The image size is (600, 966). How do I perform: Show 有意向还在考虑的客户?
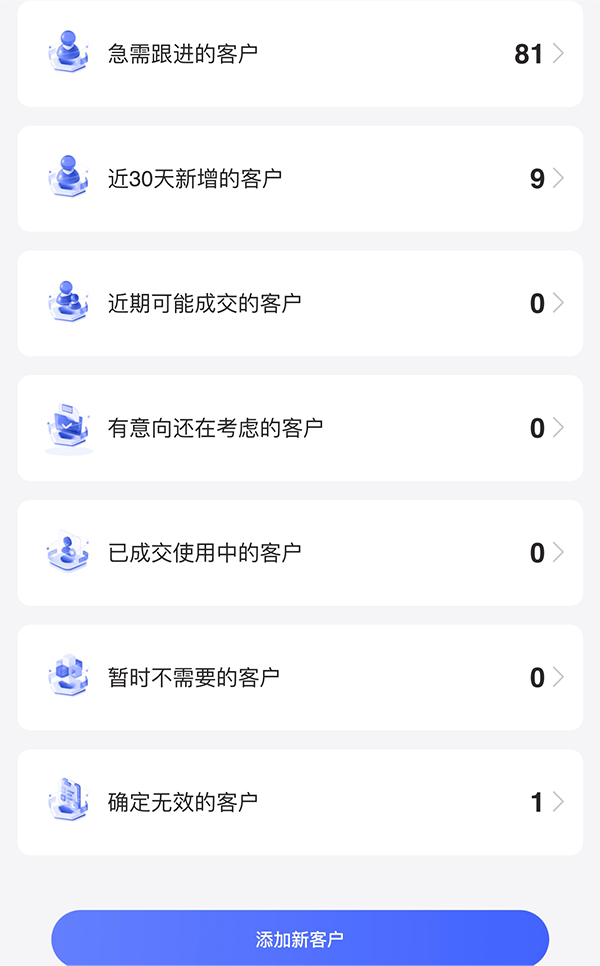[x=300, y=428]
